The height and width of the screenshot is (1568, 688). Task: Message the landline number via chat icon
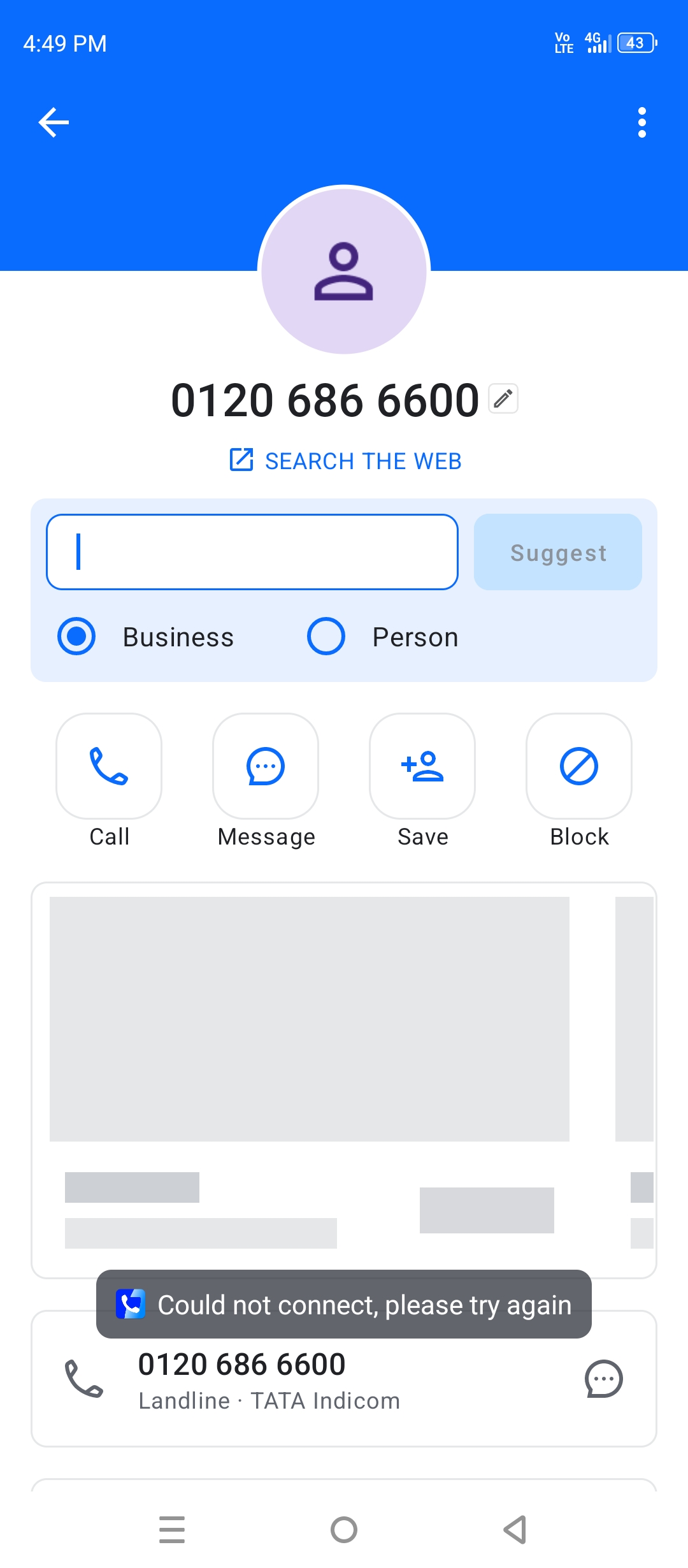[603, 1379]
